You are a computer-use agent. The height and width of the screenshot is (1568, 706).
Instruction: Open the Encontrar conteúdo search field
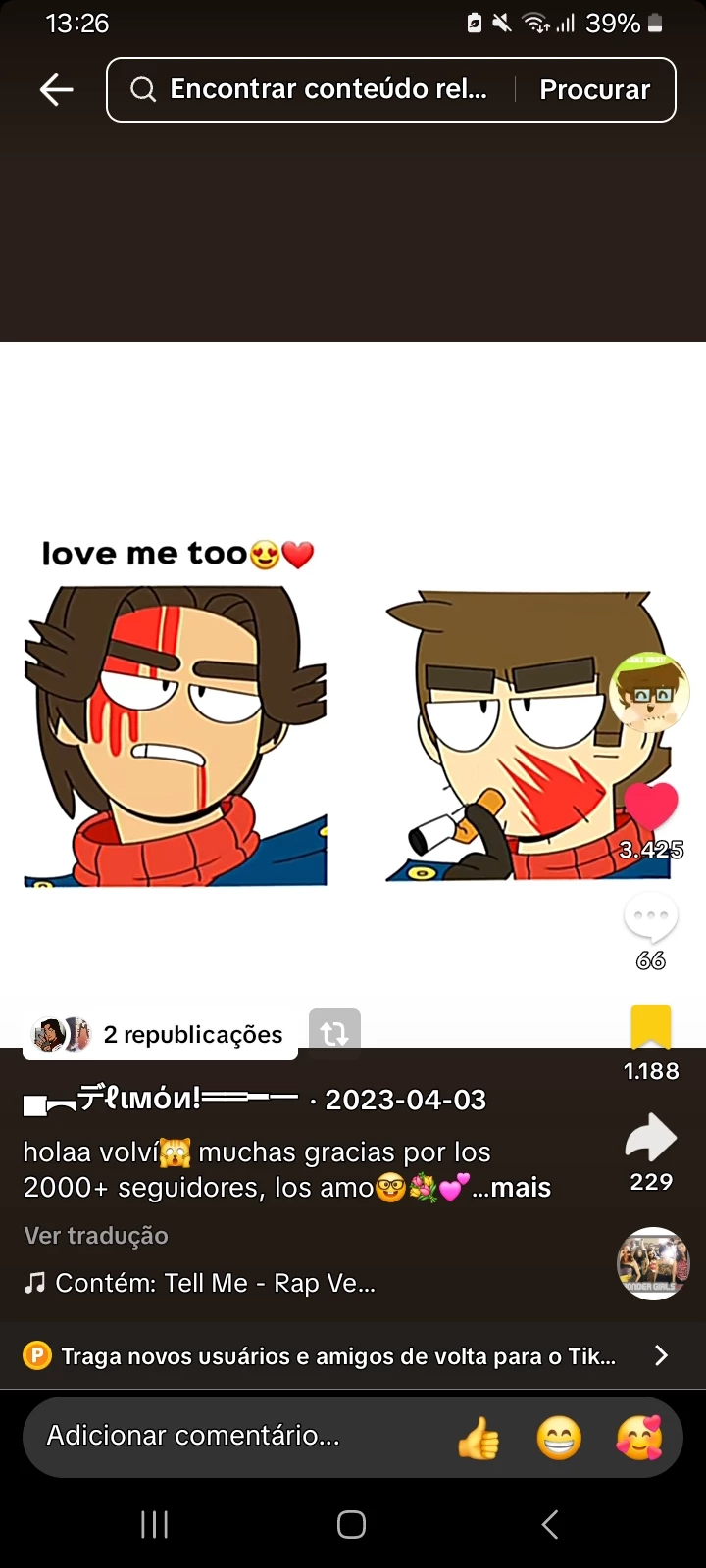[314, 90]
